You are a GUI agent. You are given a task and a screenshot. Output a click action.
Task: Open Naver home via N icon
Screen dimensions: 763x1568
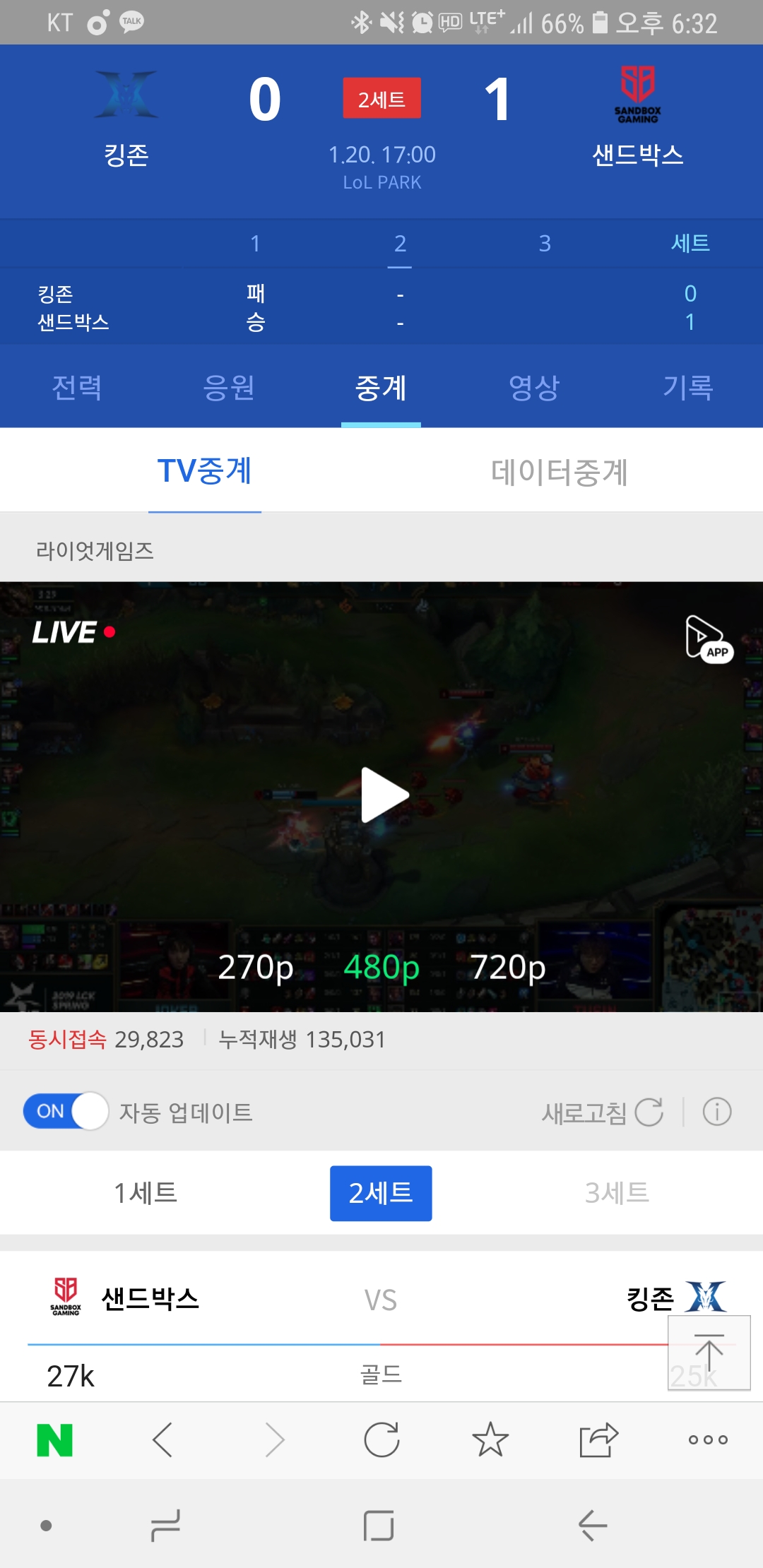(55, 1440)
